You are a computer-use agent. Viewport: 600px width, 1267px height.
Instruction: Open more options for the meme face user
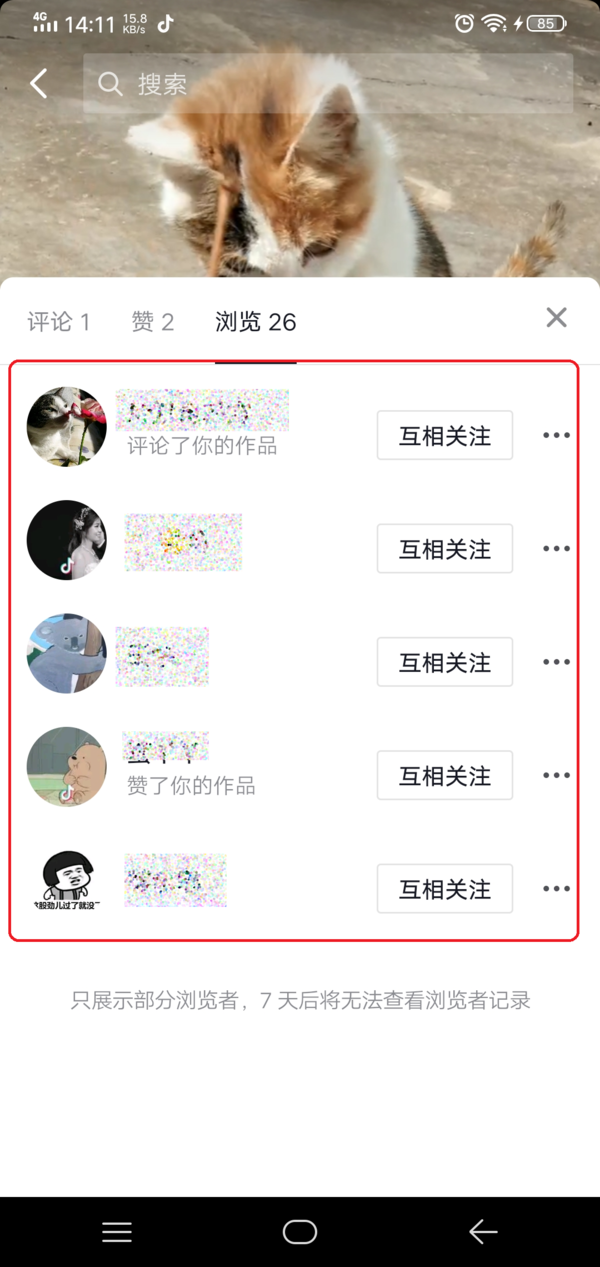tap(556, 889)
